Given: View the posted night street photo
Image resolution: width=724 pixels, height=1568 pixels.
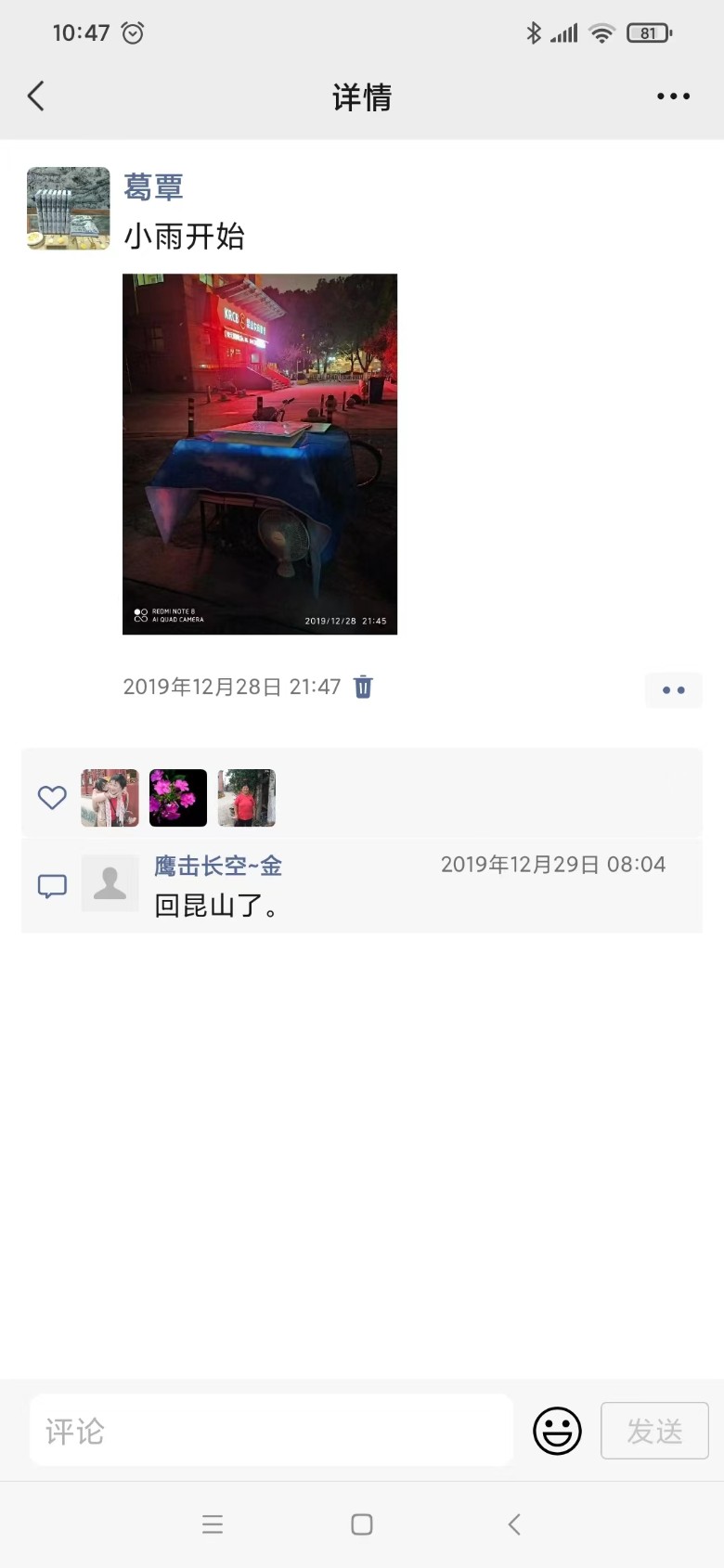Looking at the screenshot, I should coord(260,454).
